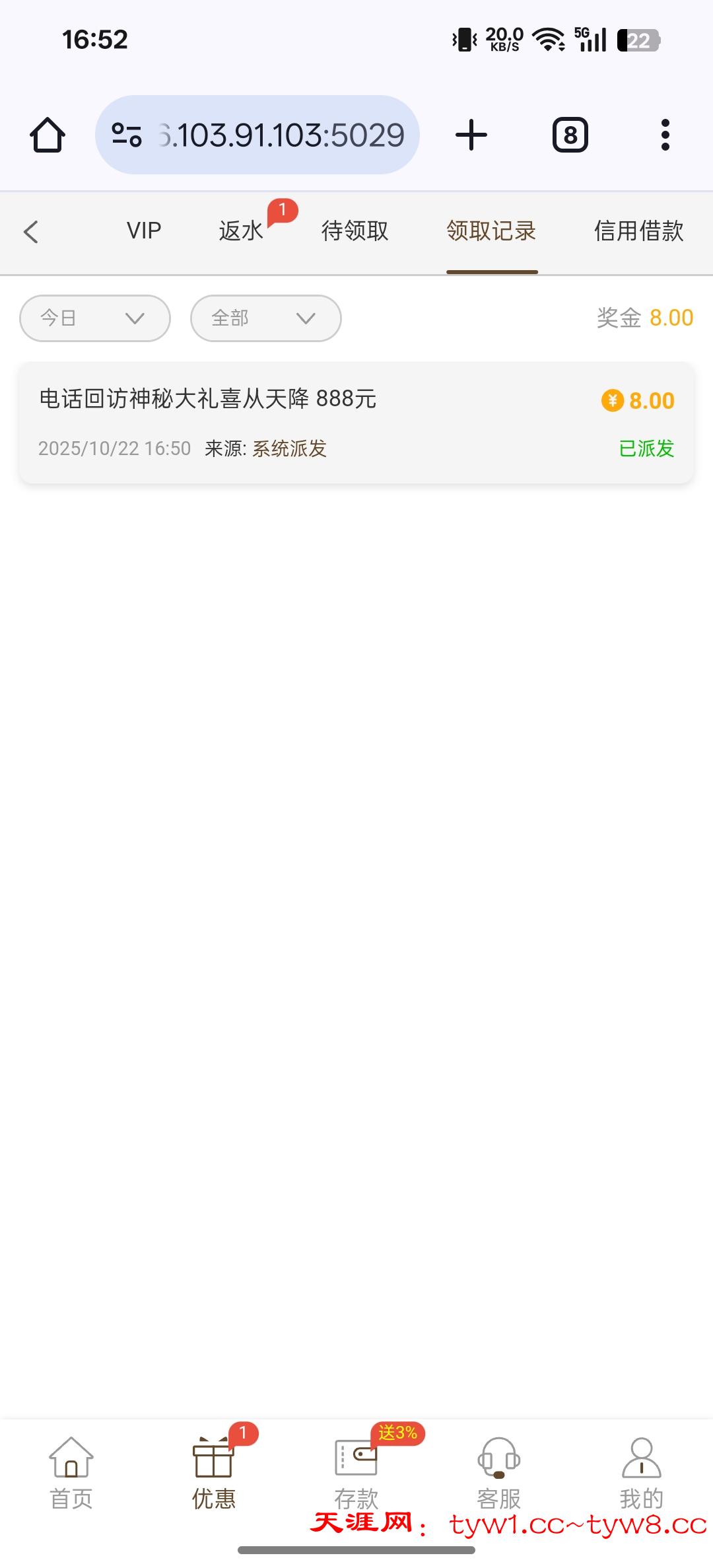The height and width of the screenshot is (1568, 713).
Task: Go back using the left arrow
Action: pyautogui.click(x=31, y=232)
